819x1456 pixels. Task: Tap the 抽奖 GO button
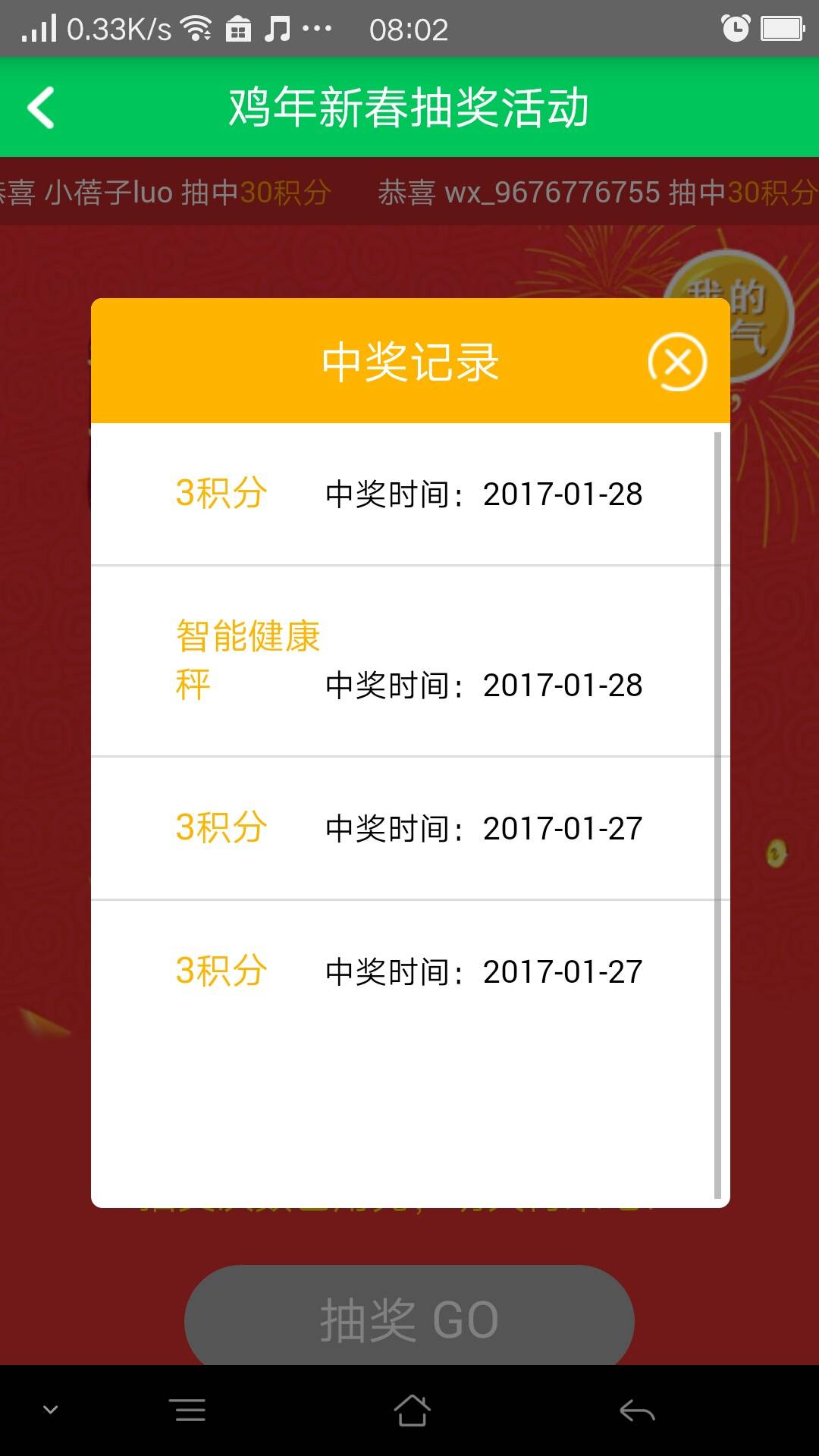coord(409,1319)
